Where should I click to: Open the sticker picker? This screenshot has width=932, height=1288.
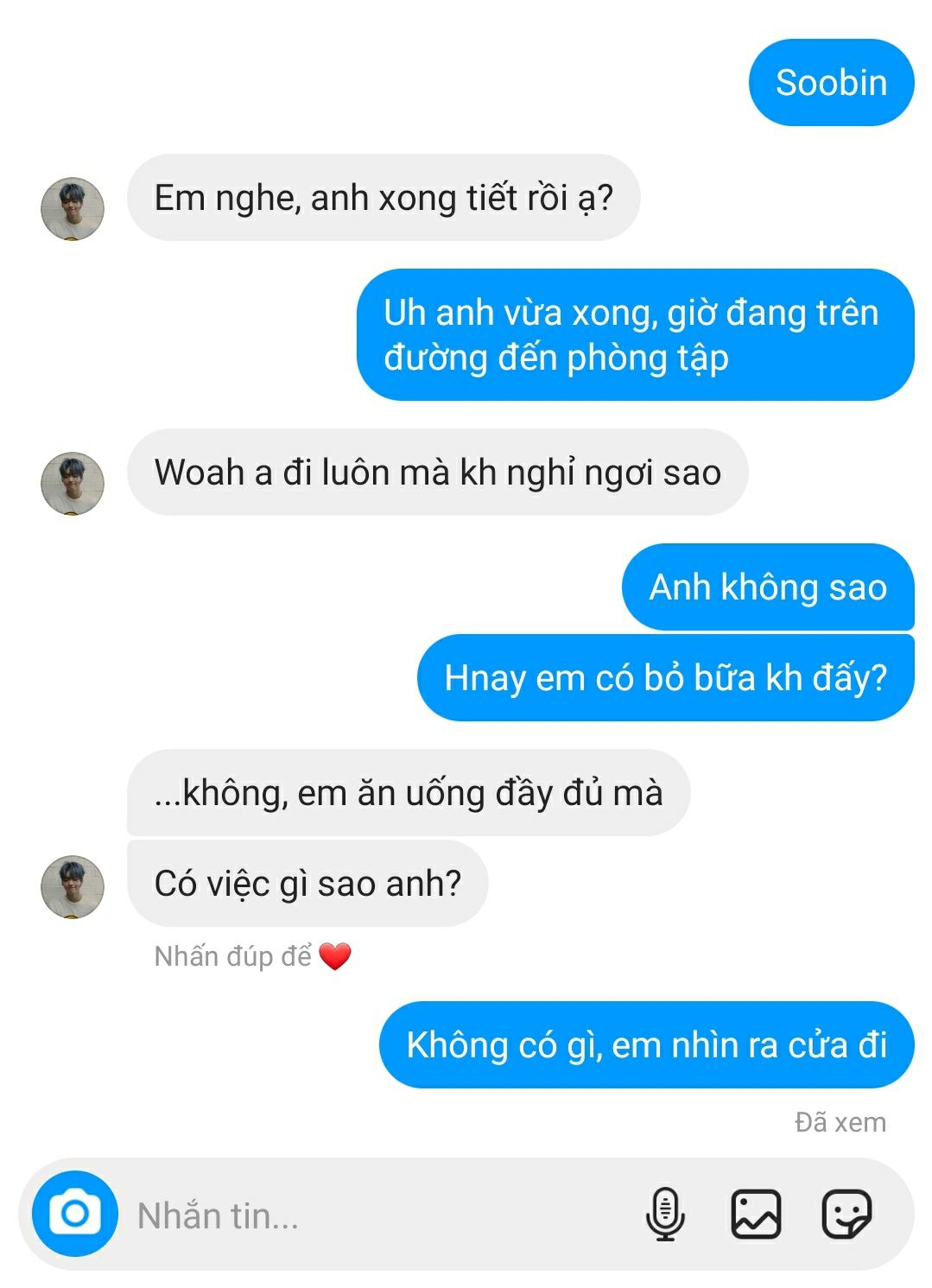846,1214
